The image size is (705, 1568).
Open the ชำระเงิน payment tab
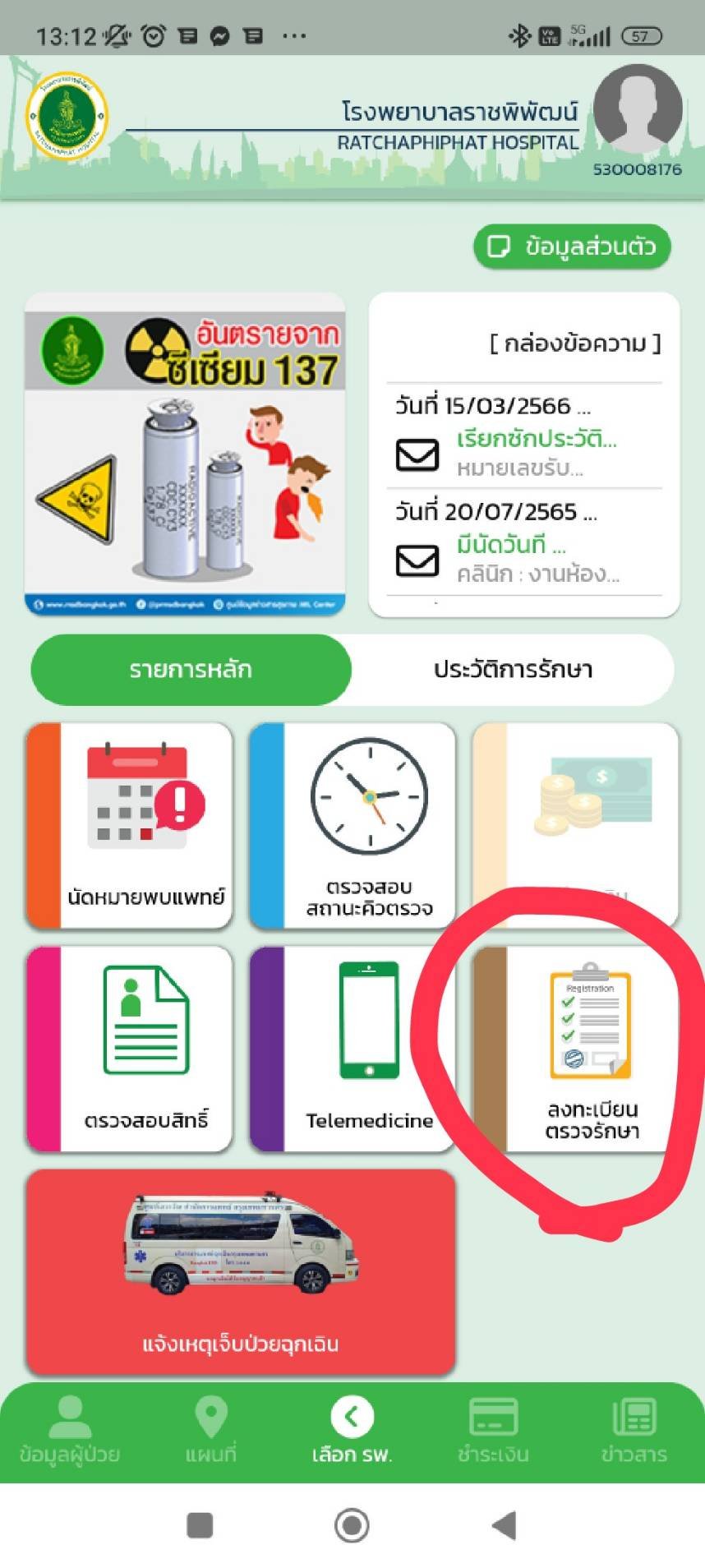tap(493, 1431)
